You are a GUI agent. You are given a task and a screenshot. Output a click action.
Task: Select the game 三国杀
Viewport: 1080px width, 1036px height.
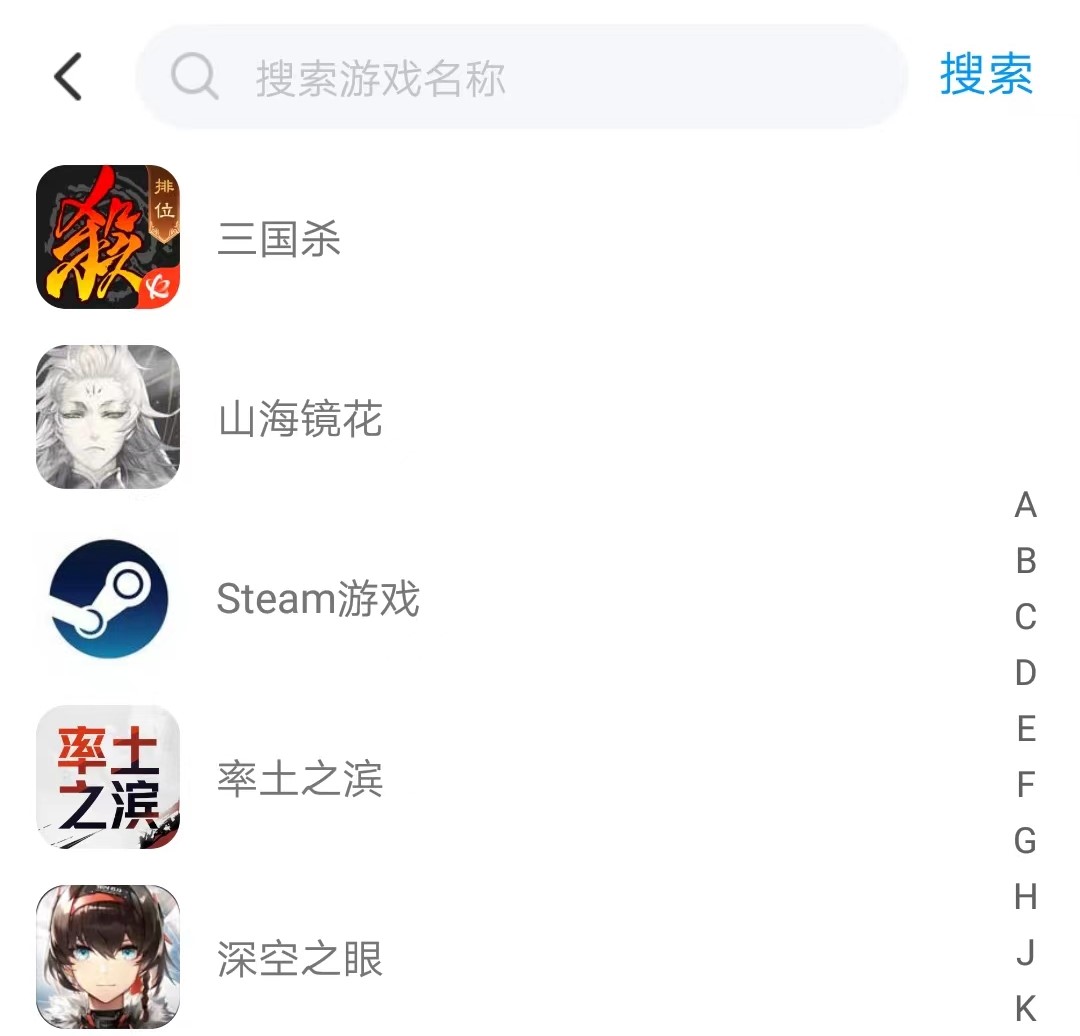[x=279, y=239]
